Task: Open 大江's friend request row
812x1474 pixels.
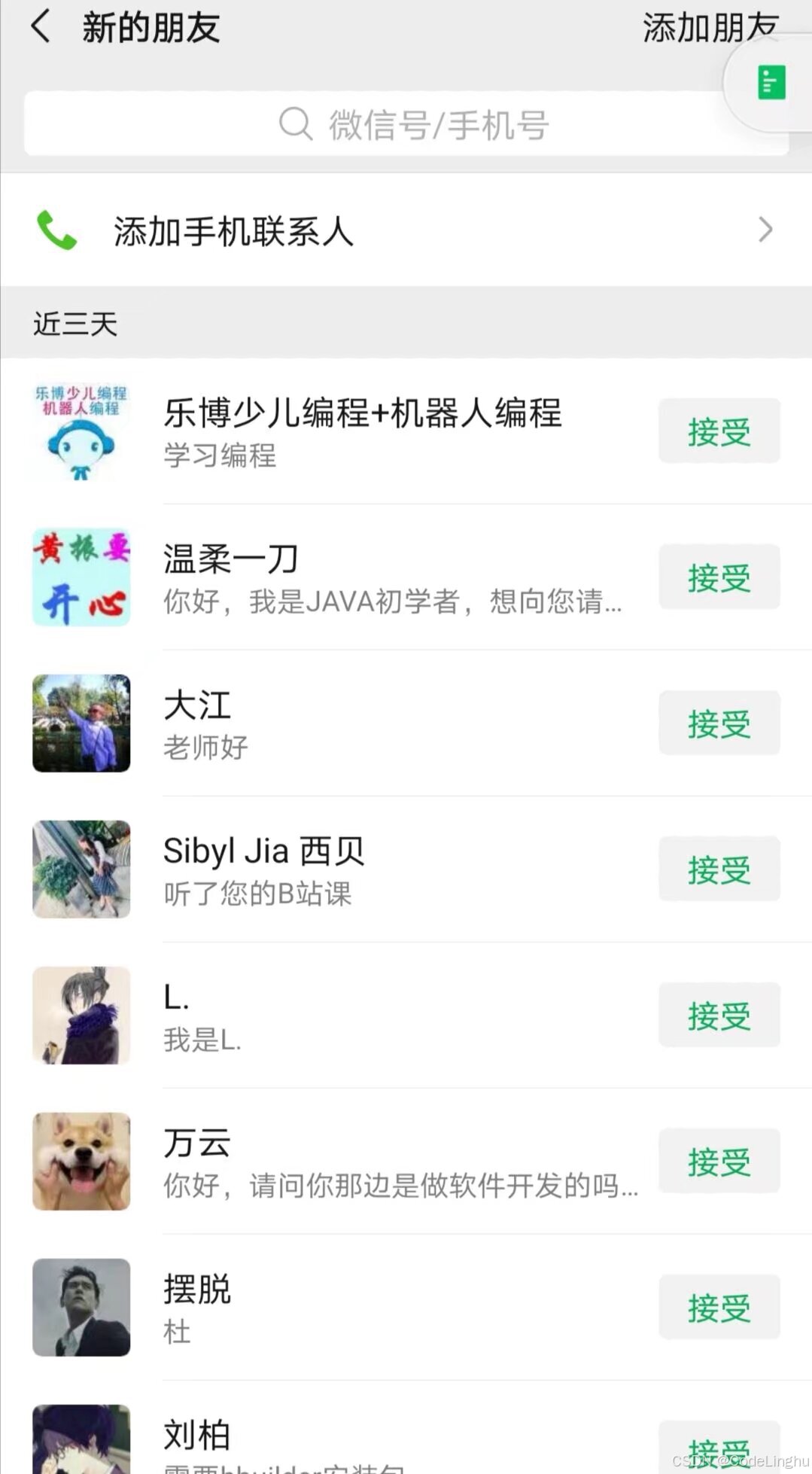Action: (x=391, y=724)
